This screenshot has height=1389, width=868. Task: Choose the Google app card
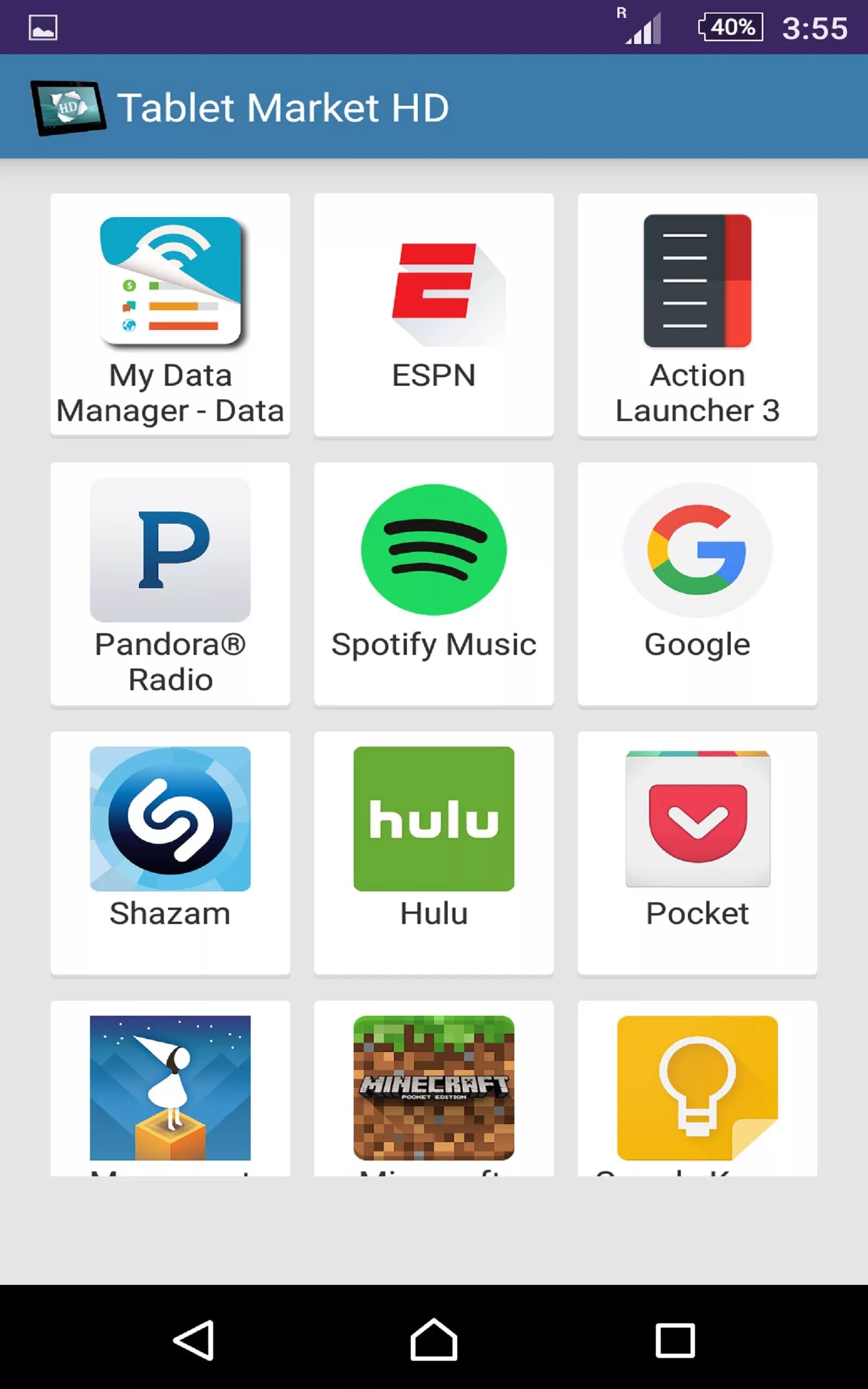click(x=697, y=584)
